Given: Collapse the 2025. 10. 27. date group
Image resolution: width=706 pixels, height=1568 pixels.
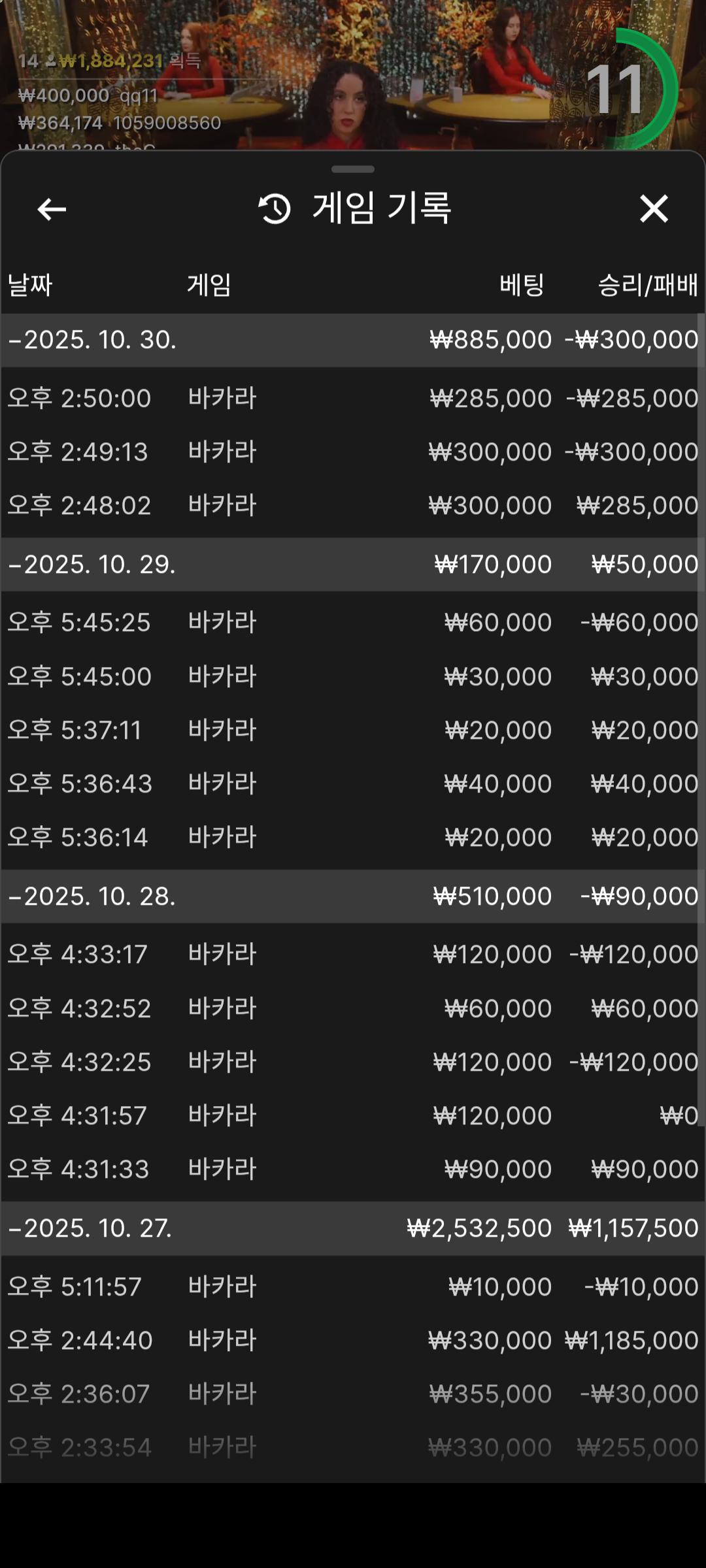Looking at the screenshot, I should [92, 1228].
